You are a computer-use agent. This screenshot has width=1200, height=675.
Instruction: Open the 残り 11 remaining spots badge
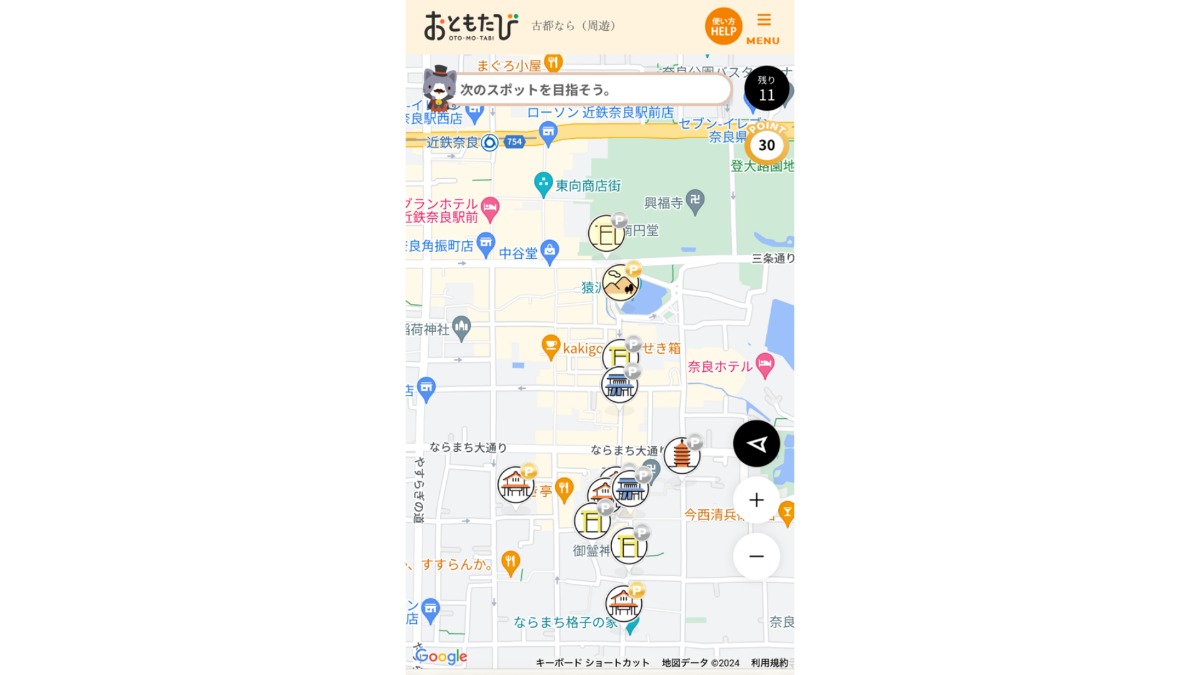point(766,89)
